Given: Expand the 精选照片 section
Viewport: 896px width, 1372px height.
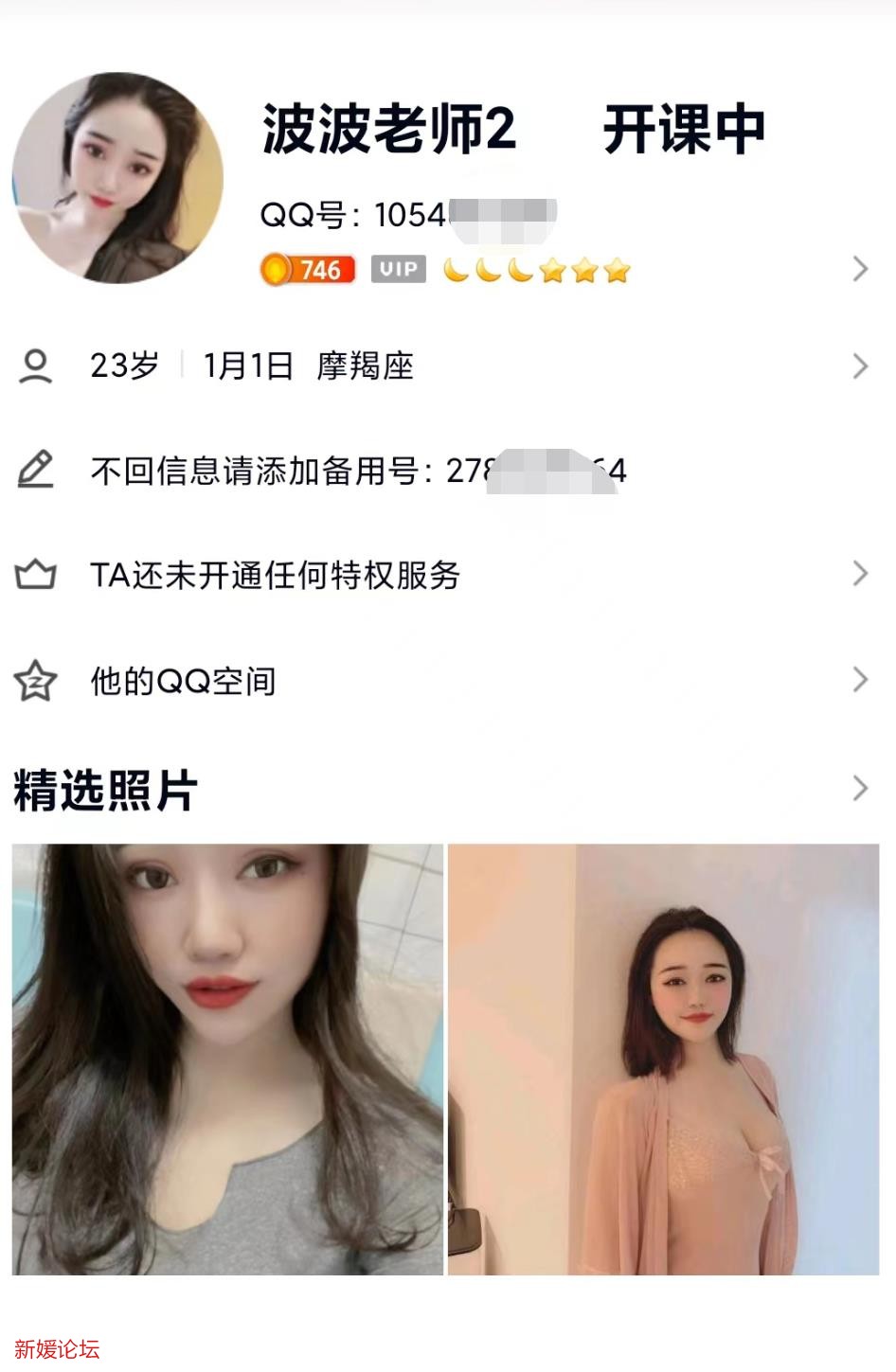Looking at the screenshot, I should [859, 789].
